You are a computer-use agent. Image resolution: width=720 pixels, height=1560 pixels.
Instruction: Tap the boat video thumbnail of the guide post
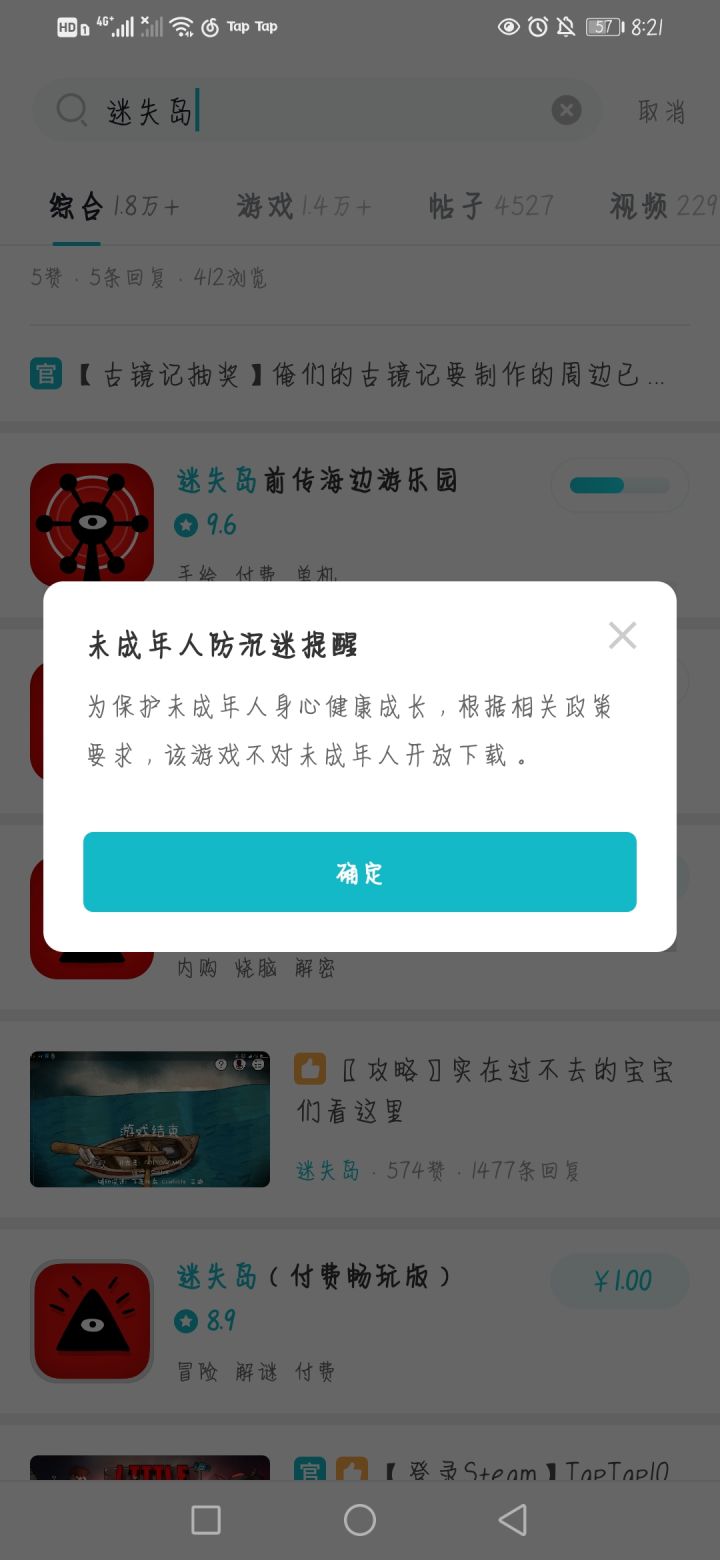click(x=150, y=1119)
